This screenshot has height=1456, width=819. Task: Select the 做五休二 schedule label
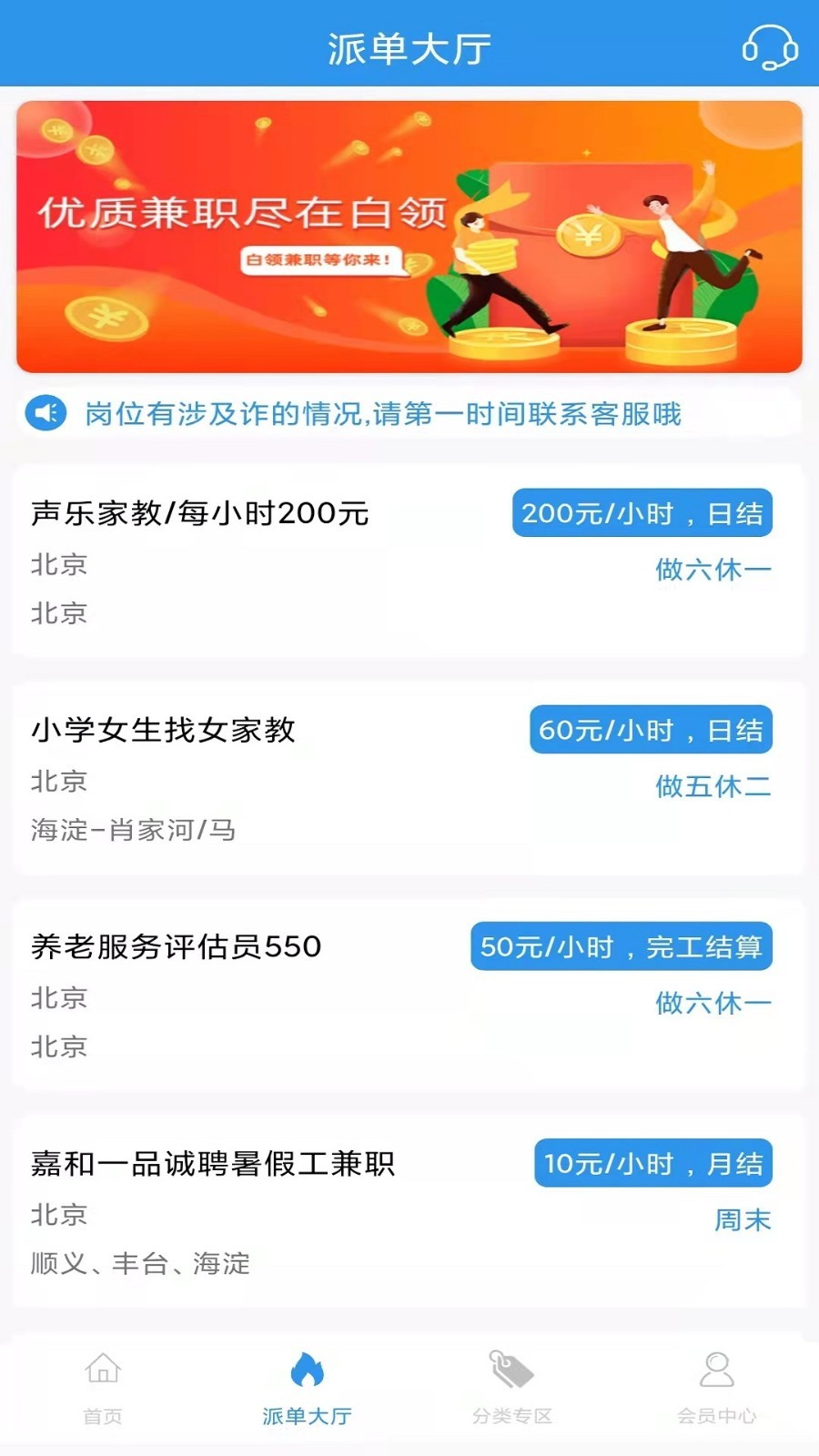[713, 787]
